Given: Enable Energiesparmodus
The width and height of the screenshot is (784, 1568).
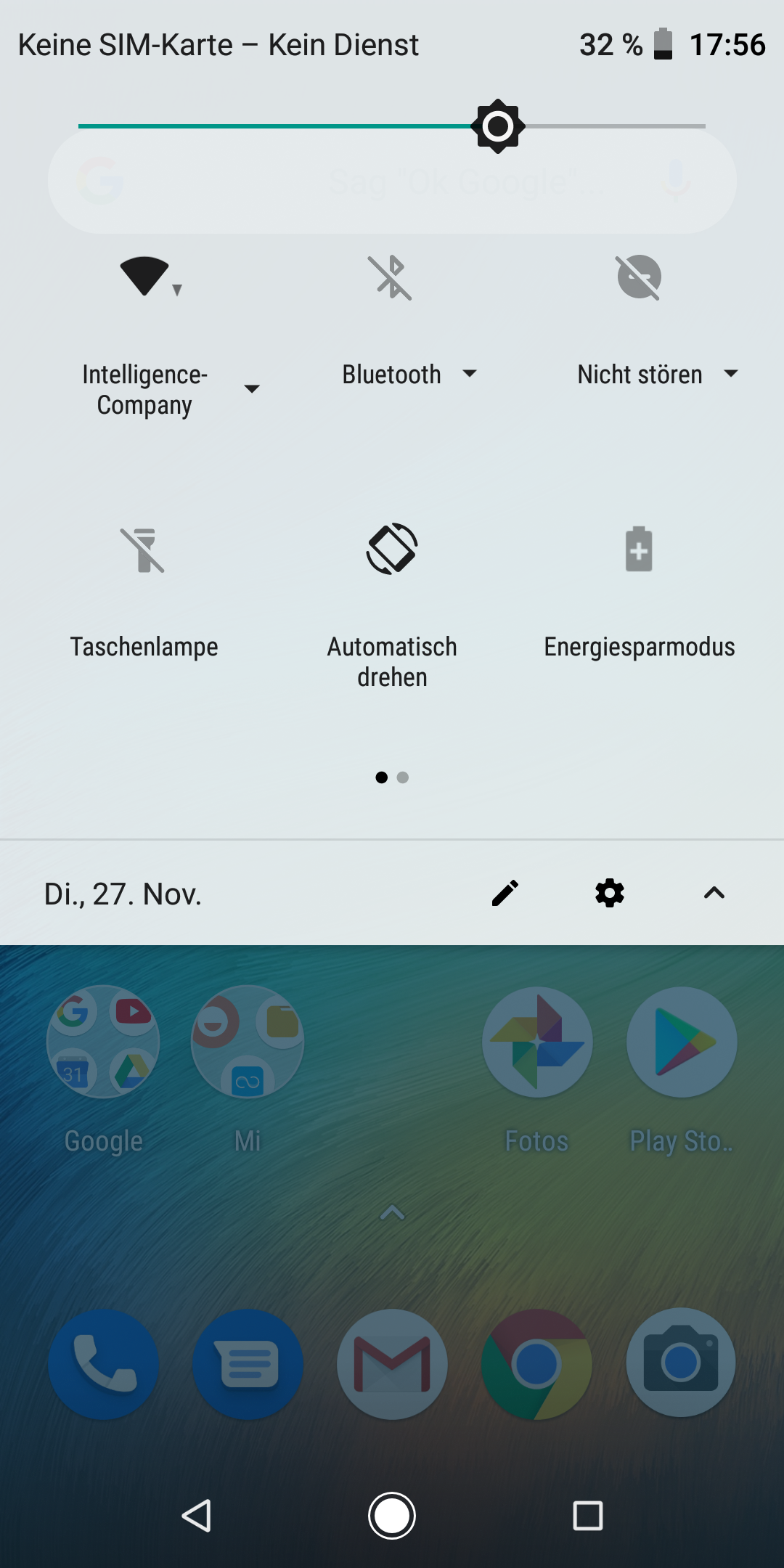Looking at the screenshot, I should [x=639, y=549].
